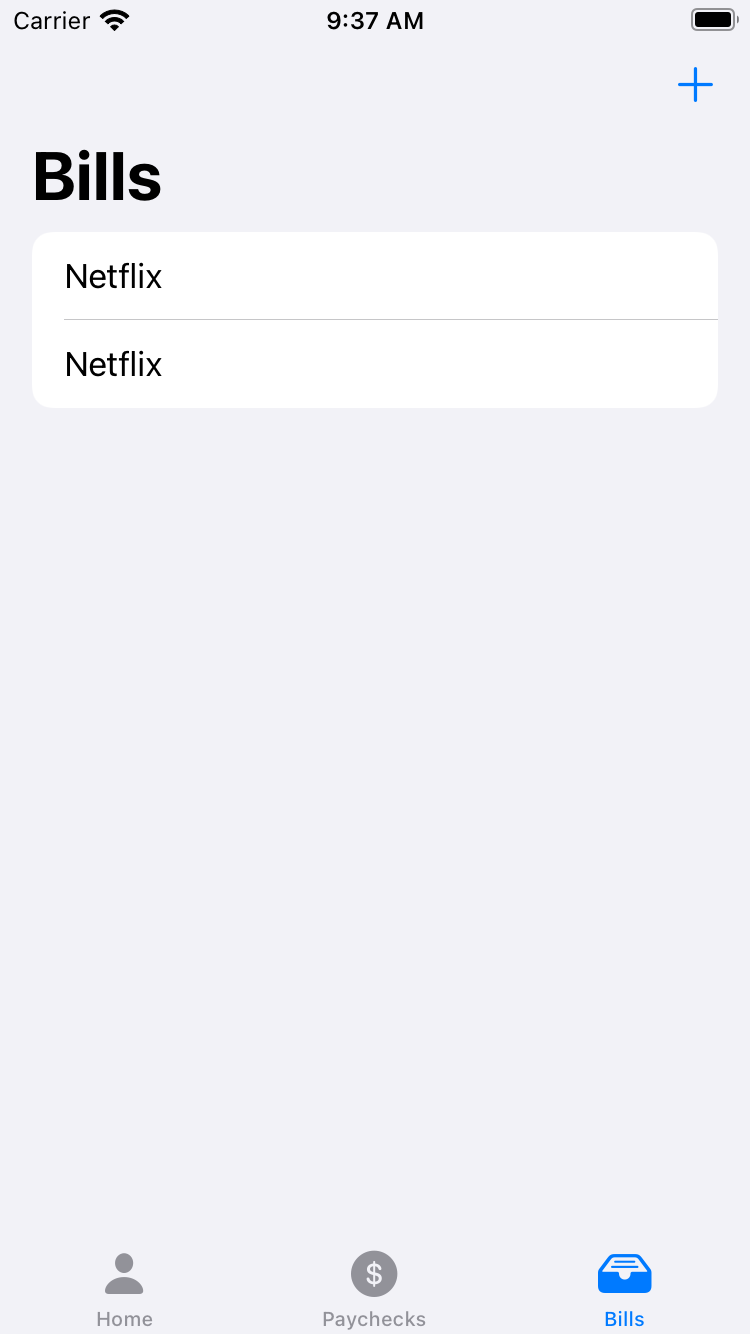Go to the Paychecks tab

(x=374, y=1290)
